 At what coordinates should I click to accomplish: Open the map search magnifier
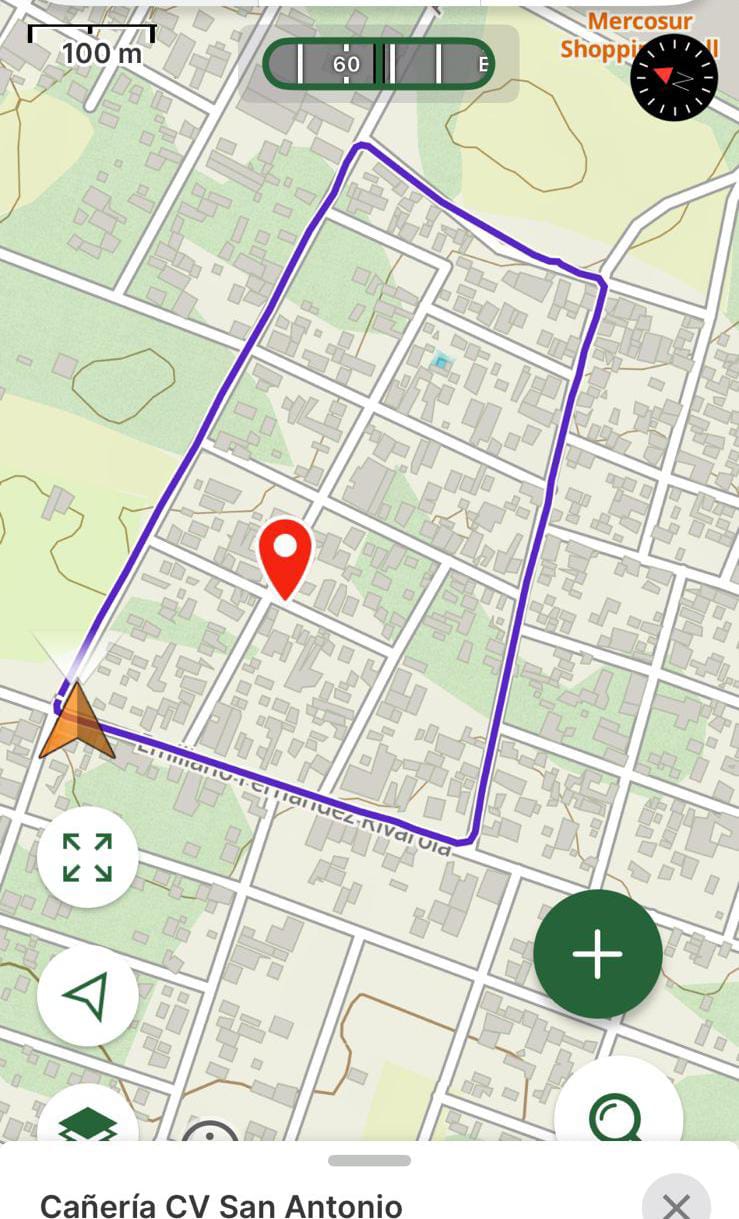click(617, 1112)
